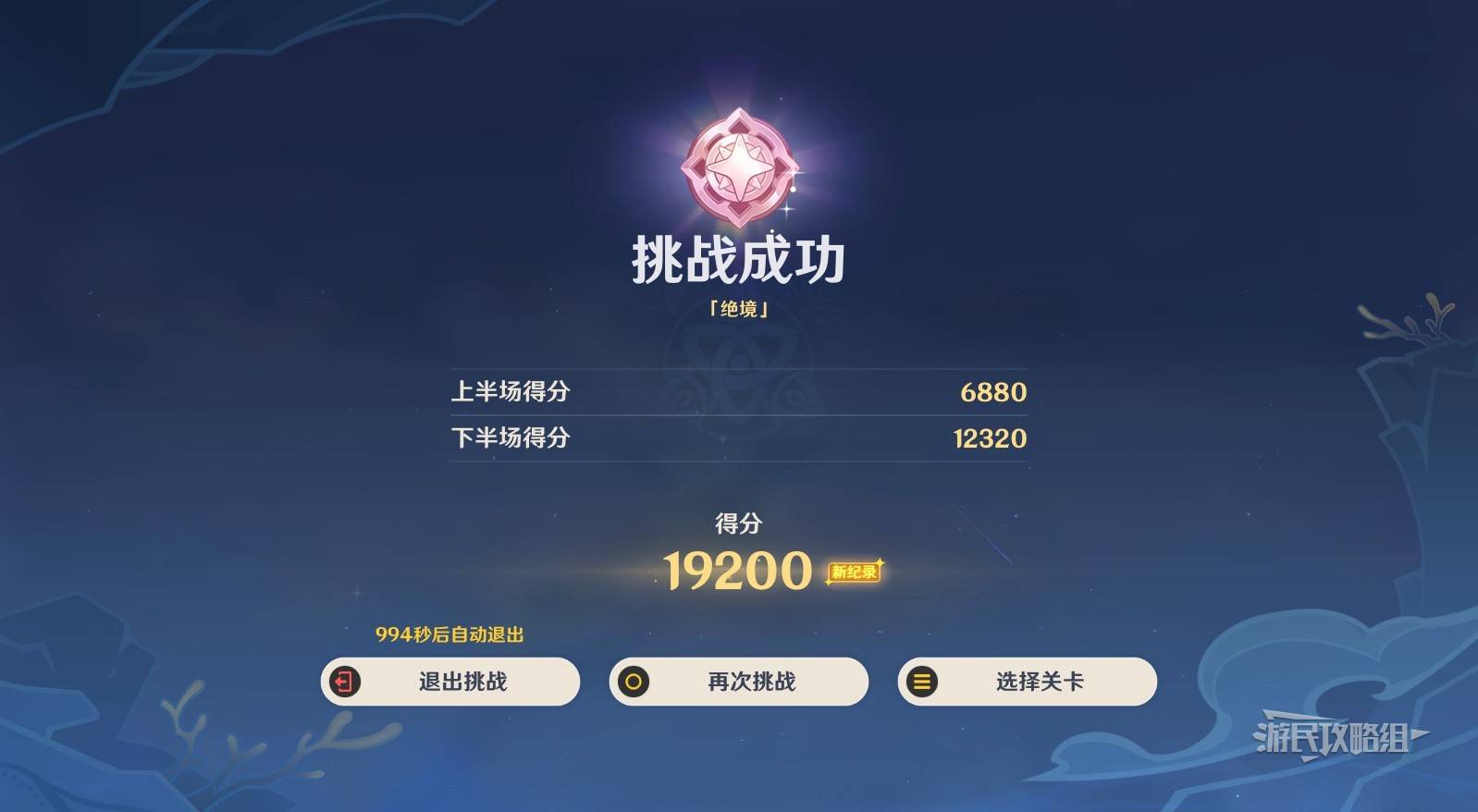Tap 退出挑战 to exit the challenge
This screenshot has width=1478, height=812.
click(450, 682)
